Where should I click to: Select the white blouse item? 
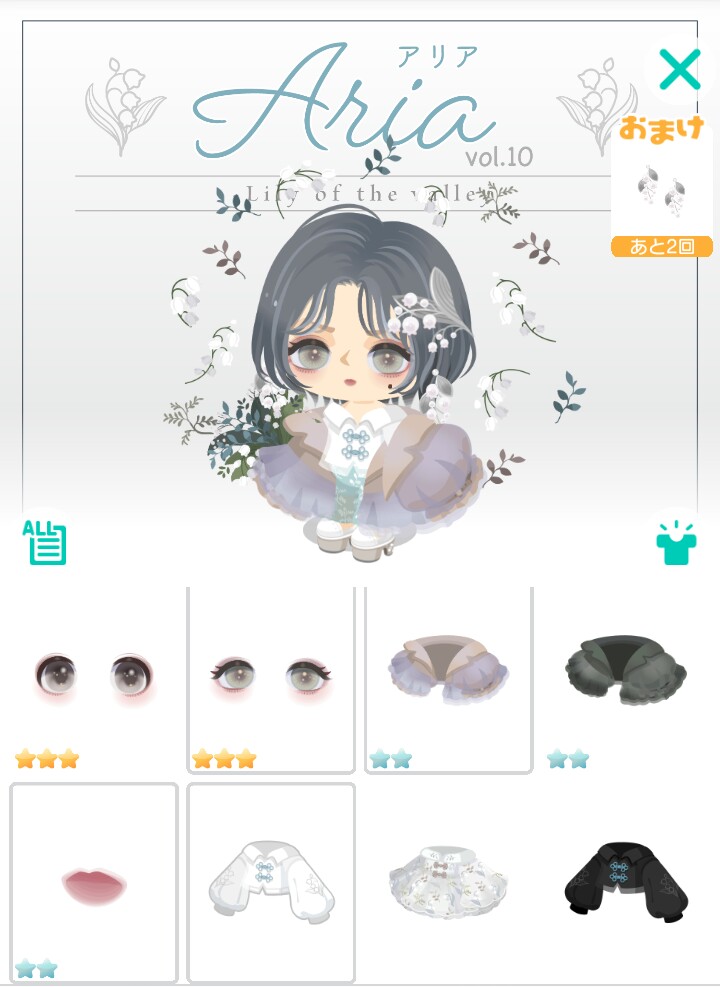tap(271, 883)
